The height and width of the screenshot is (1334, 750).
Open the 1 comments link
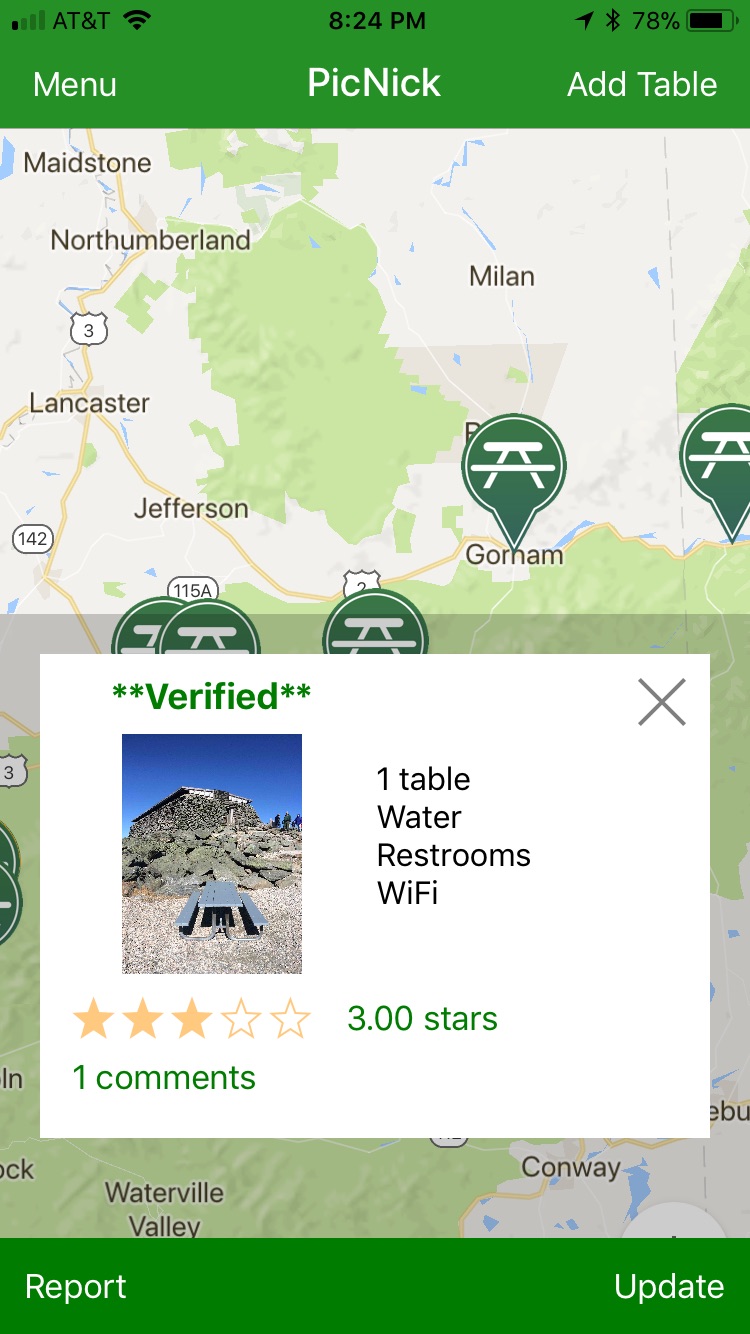164,1077
